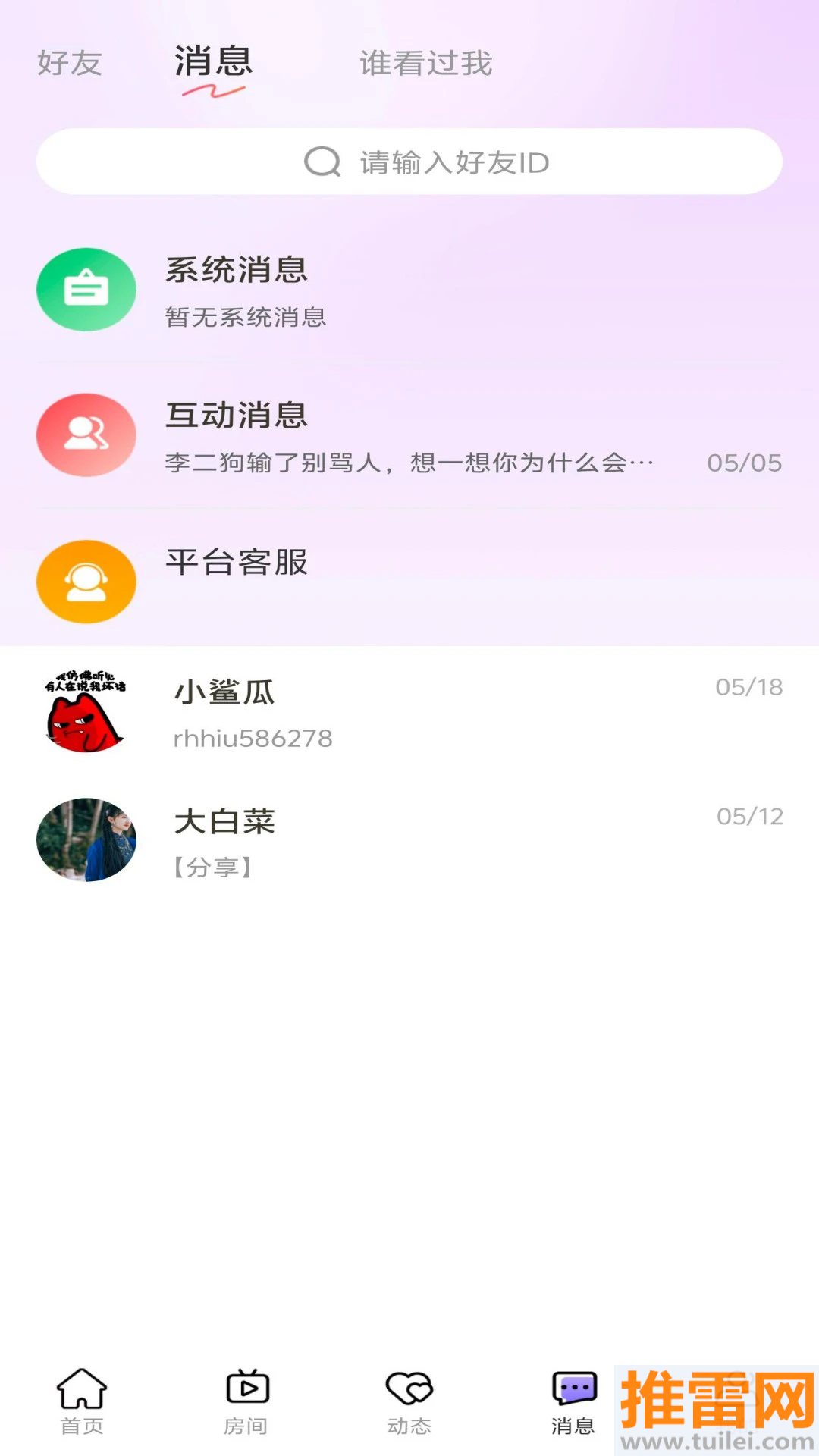Tap the 05/18 date next to 小鲨瓜

(x=748, y=686)
